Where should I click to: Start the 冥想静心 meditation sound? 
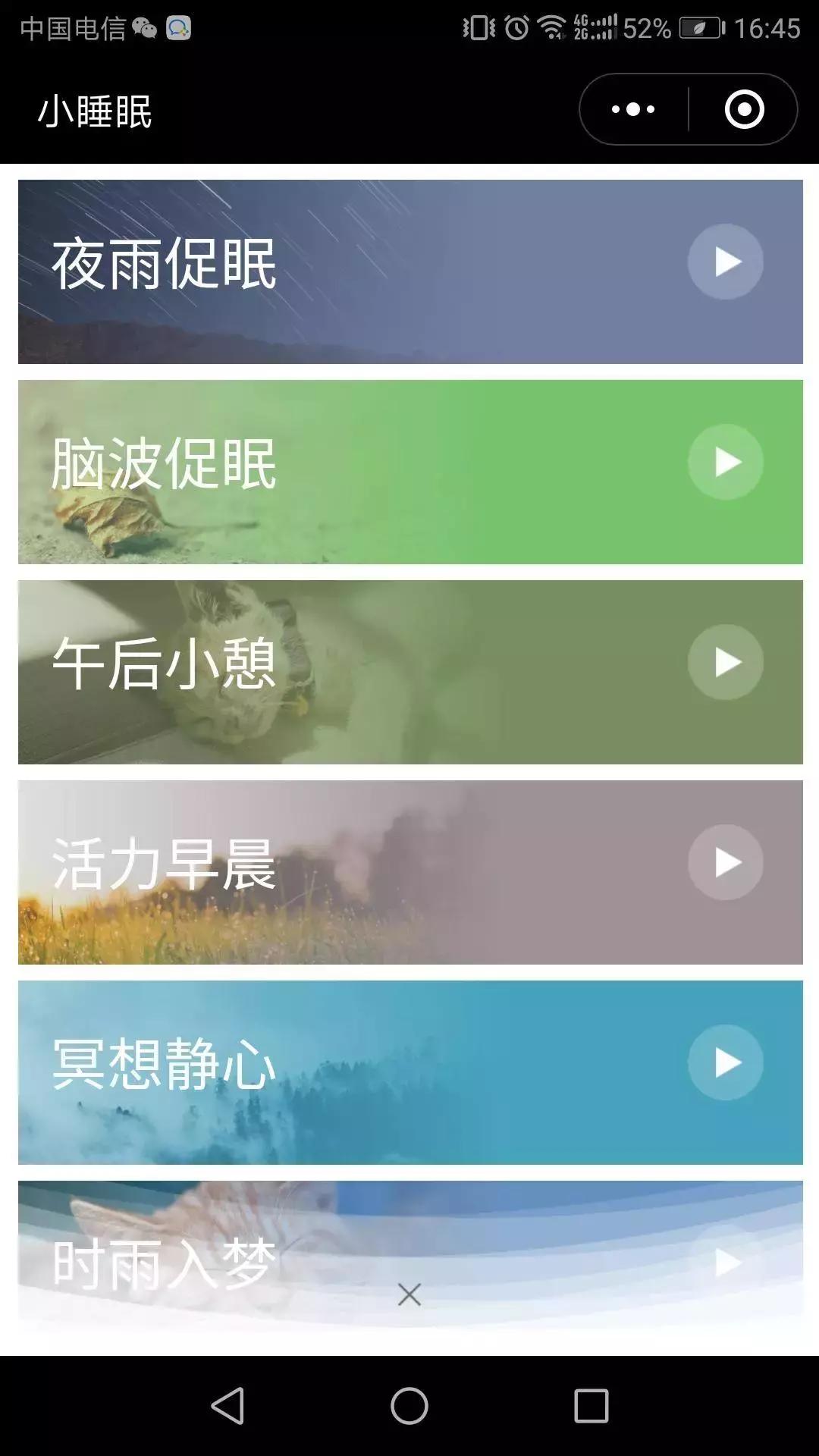(x=725, y=1063)
